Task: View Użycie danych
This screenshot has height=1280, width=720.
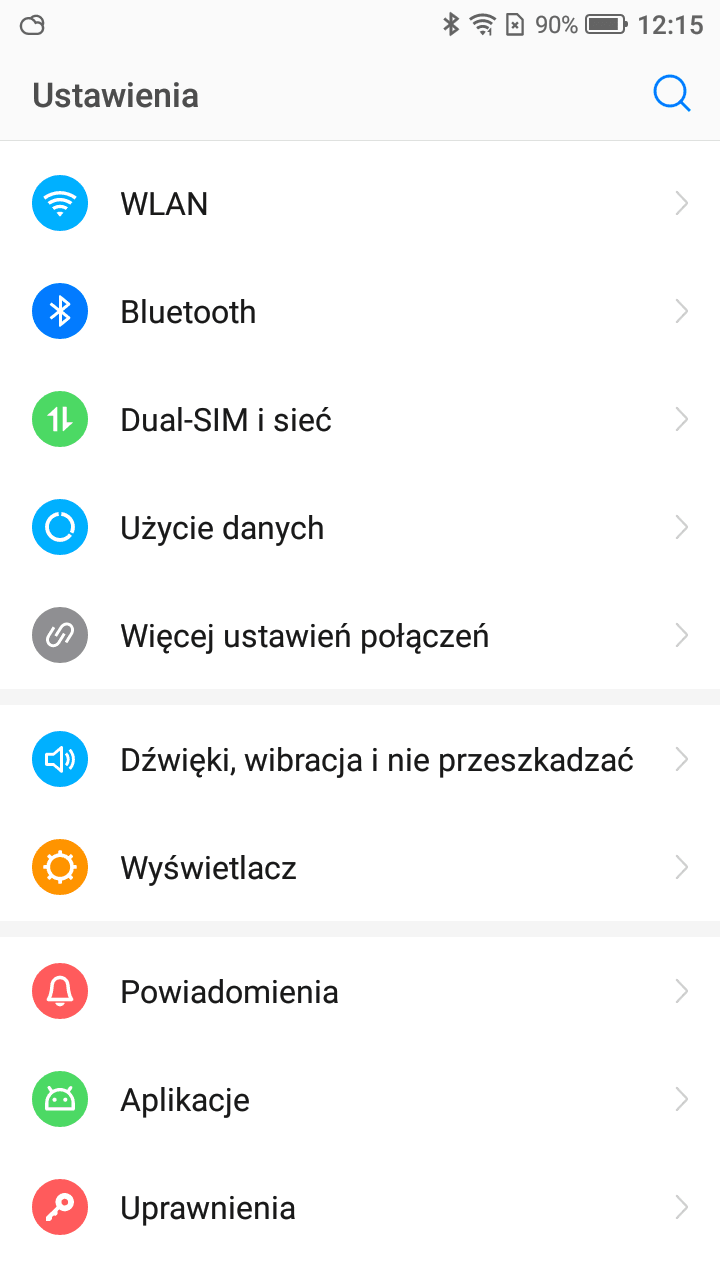Action: pos(360,528)
